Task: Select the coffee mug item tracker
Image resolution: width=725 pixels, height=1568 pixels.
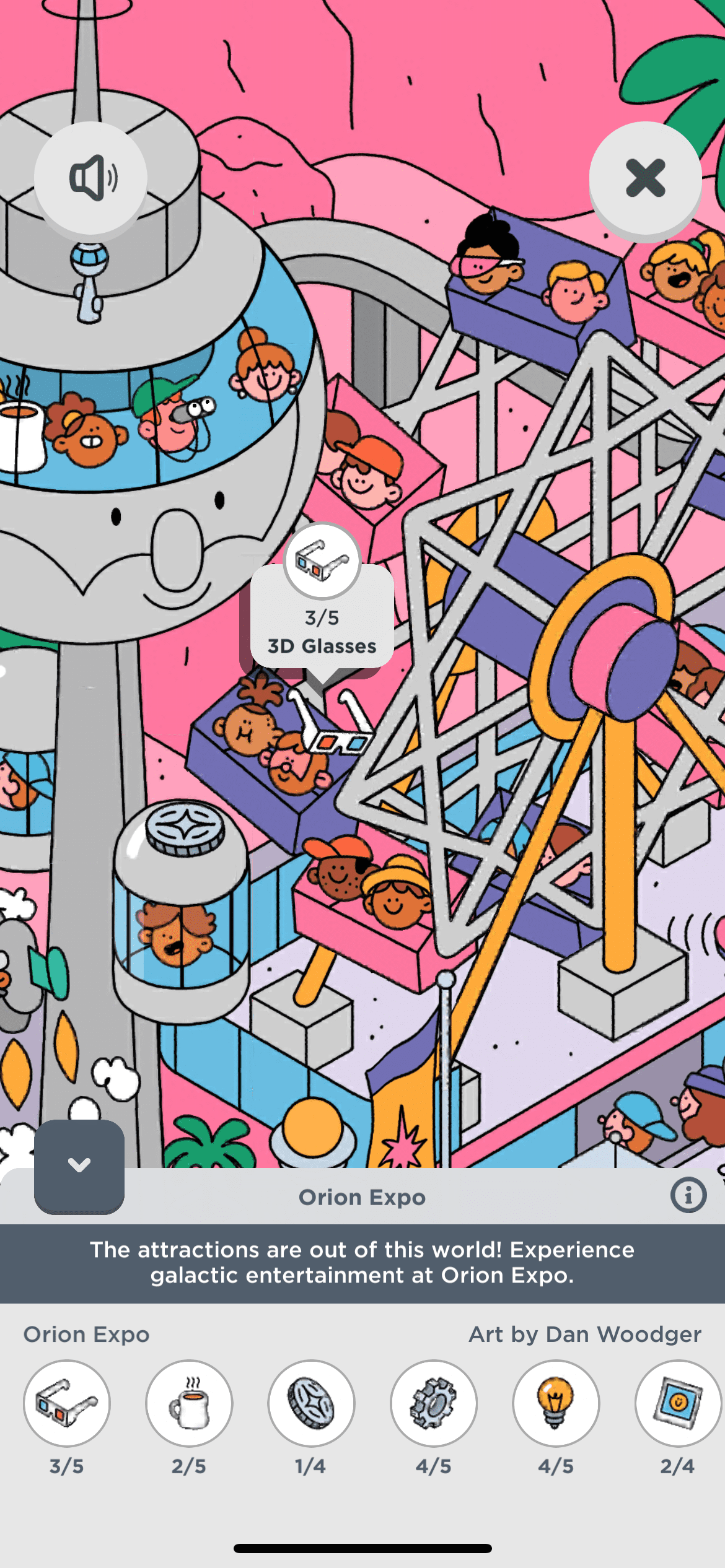Action: tap(189, 1403)
